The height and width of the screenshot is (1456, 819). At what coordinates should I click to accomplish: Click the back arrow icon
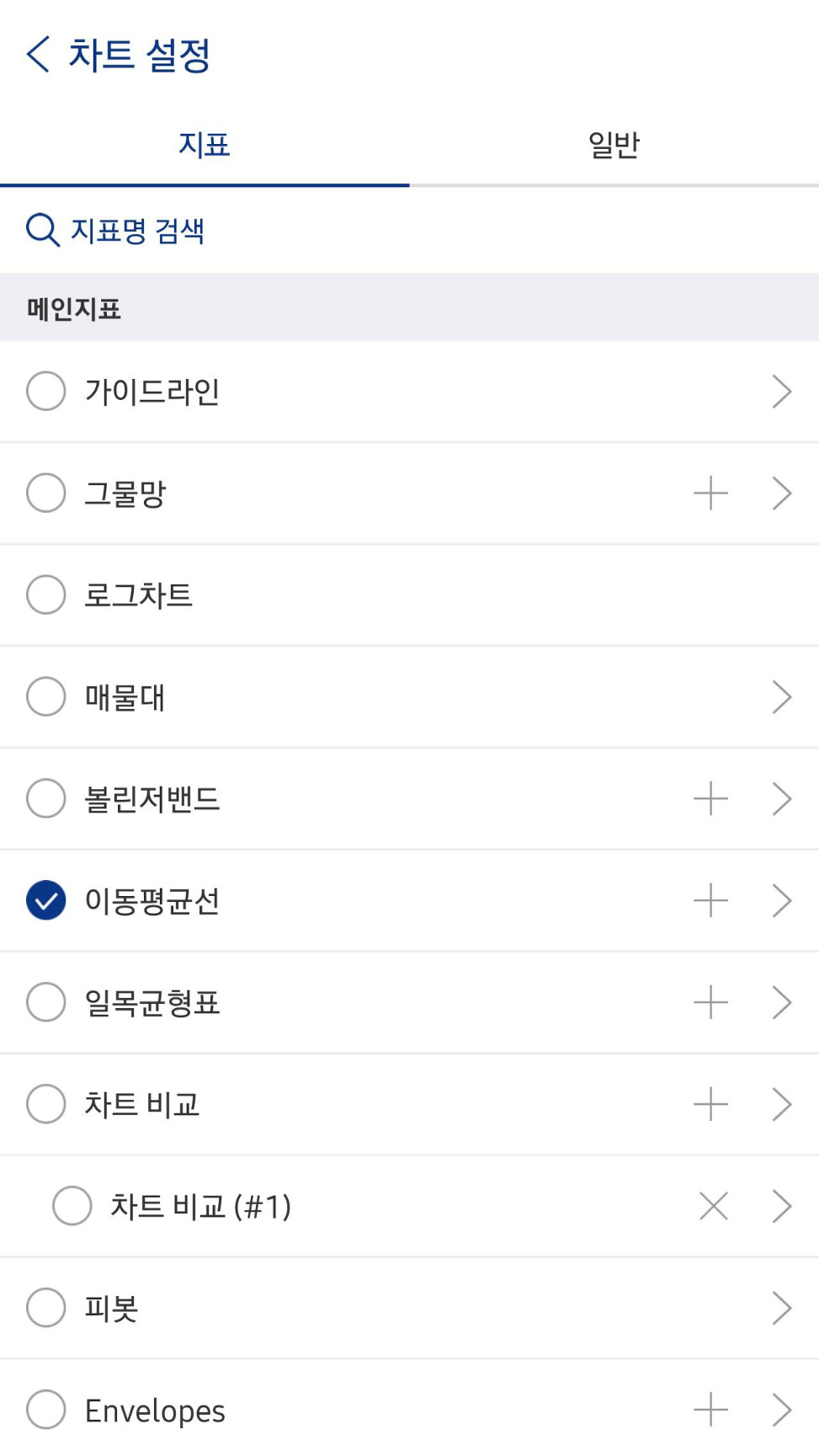tap(35, 55)
